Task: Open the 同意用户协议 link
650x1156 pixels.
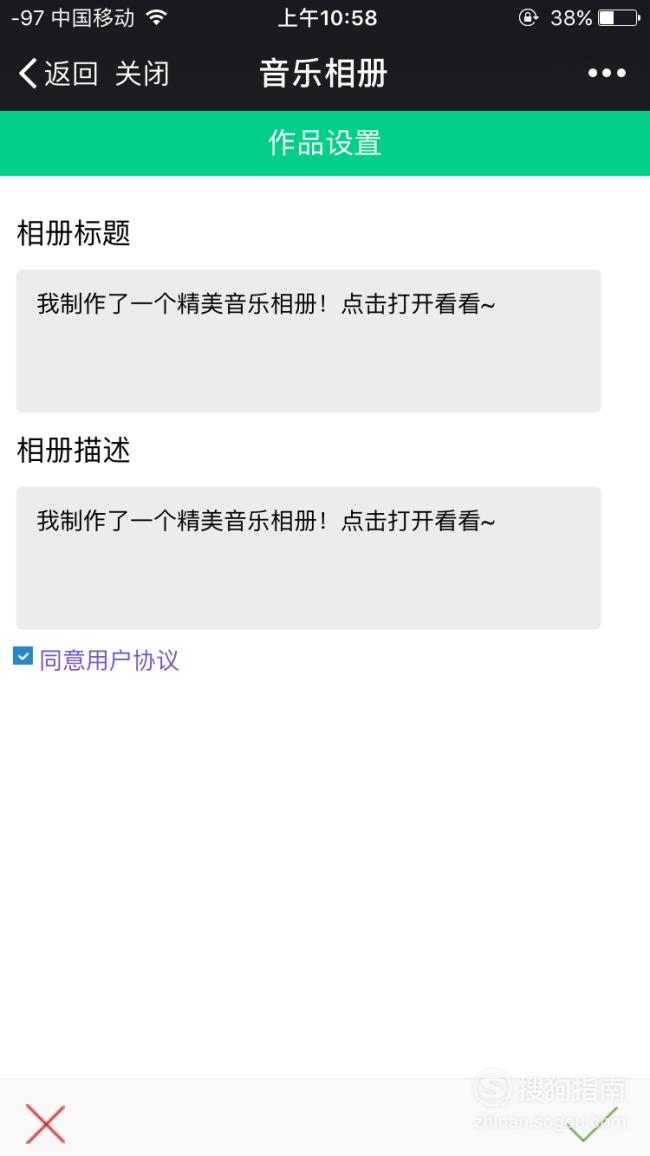Action: [109, 660]
